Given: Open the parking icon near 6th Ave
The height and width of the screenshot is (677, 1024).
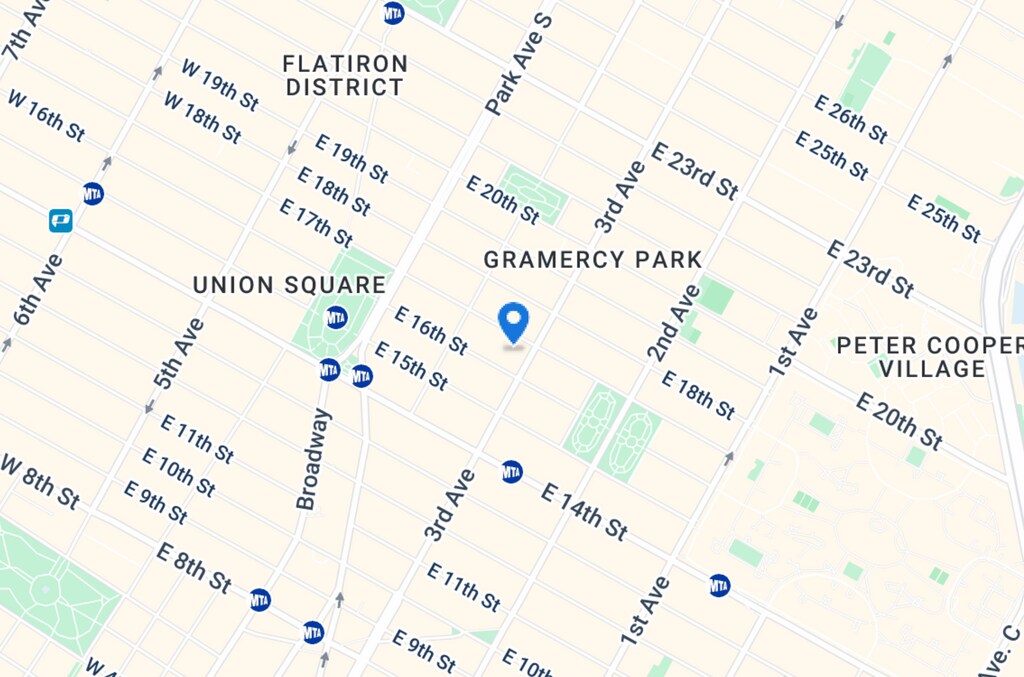Looking at the screenshot, I should pyautogui.click(x=61, y=220).
